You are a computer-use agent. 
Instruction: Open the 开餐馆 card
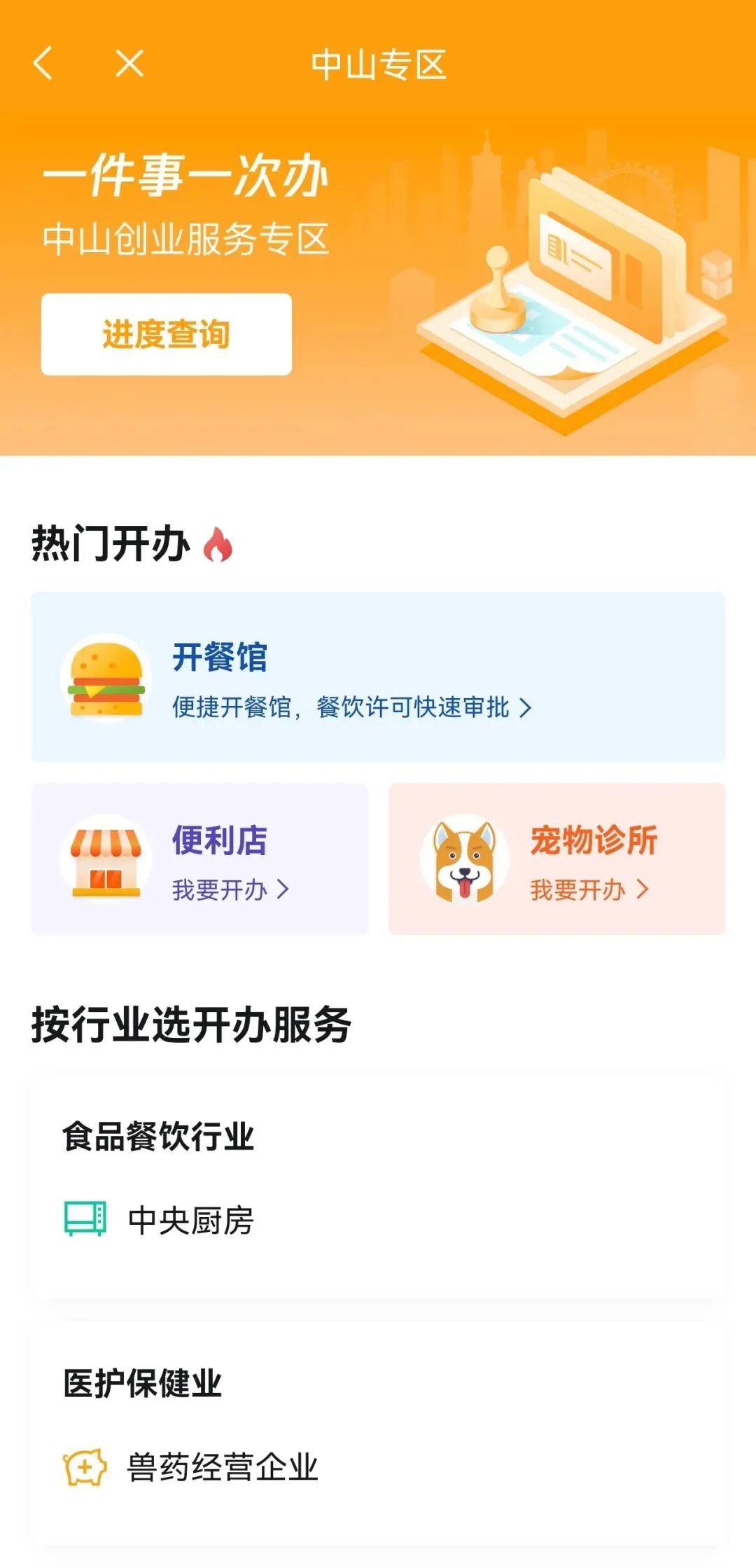[x=378, y=677]
